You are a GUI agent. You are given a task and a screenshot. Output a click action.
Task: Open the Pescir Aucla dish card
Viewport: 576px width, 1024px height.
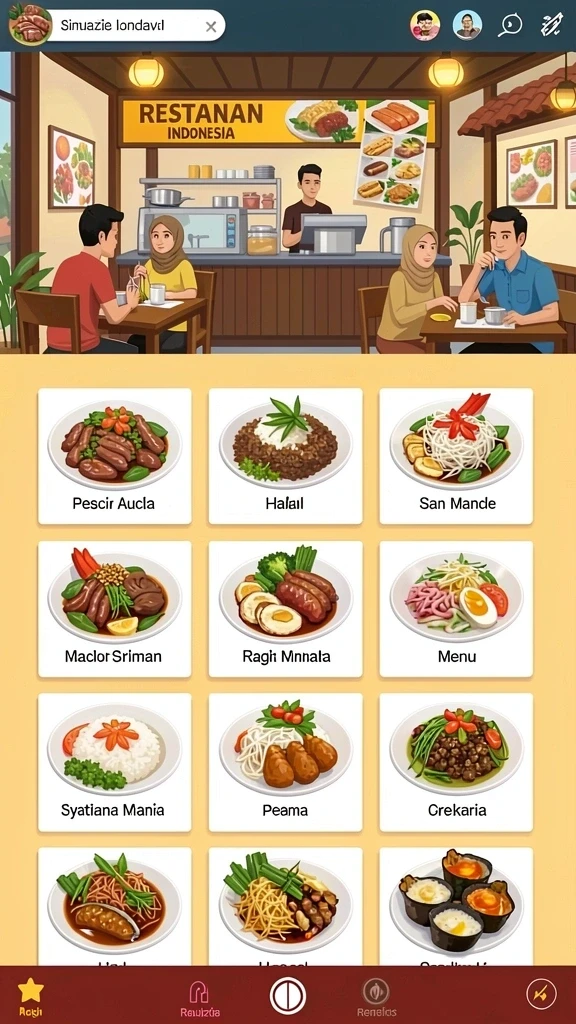coord(115,456)
